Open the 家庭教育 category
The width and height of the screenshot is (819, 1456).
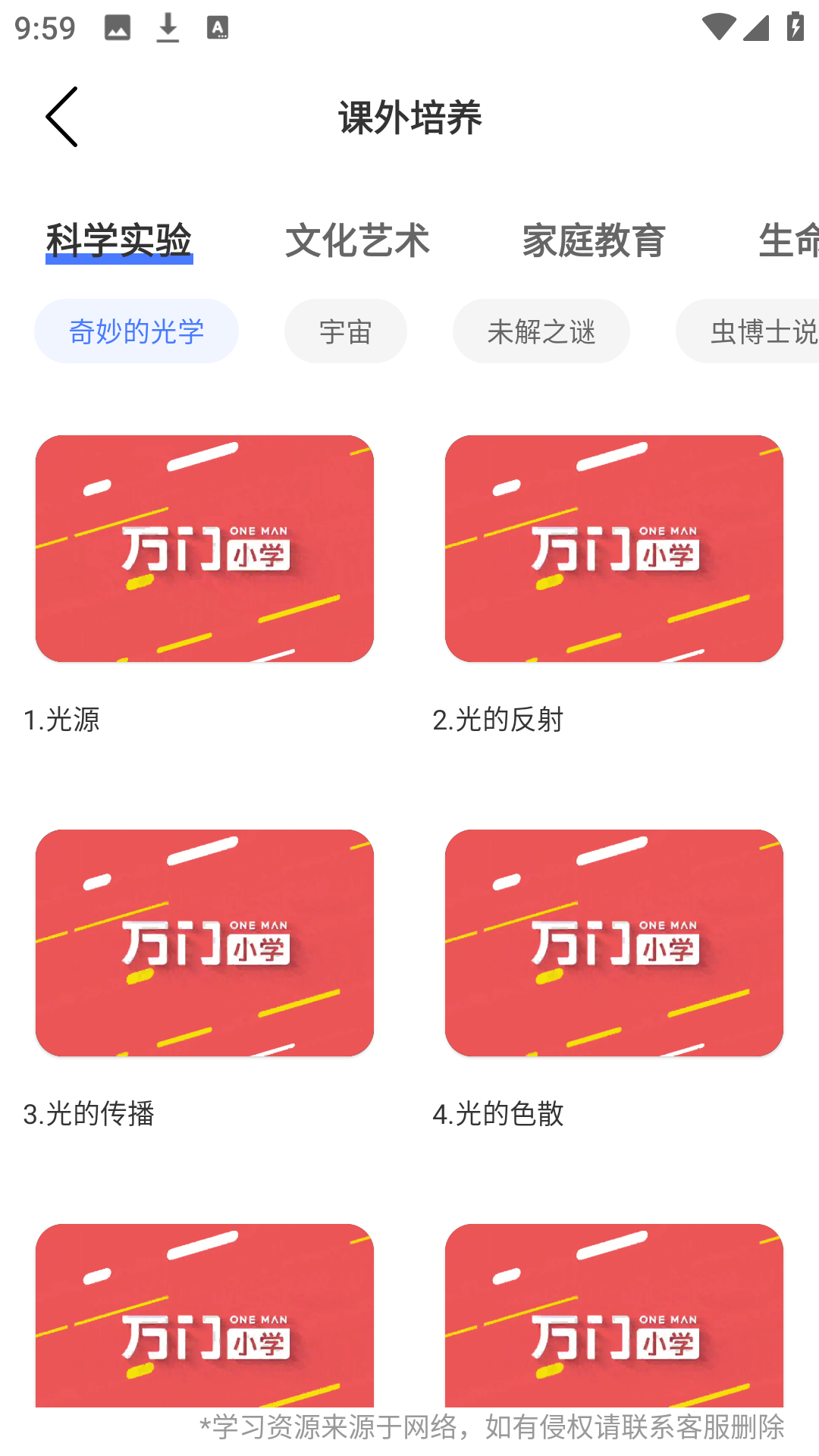click(594, 241)
